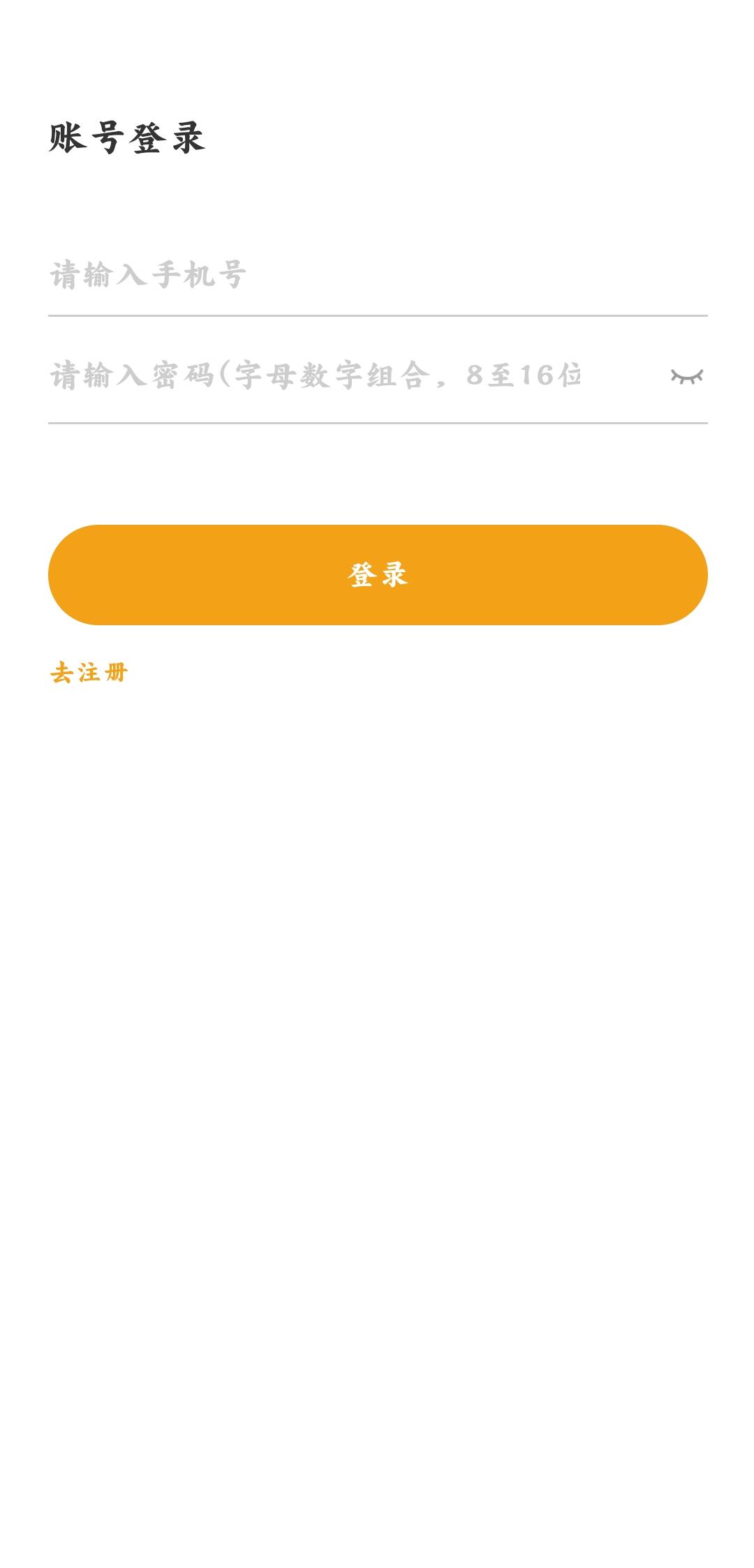754x1568 pixels.
Task: Tap the 账号登录 page title
Action: click(128, 137)
